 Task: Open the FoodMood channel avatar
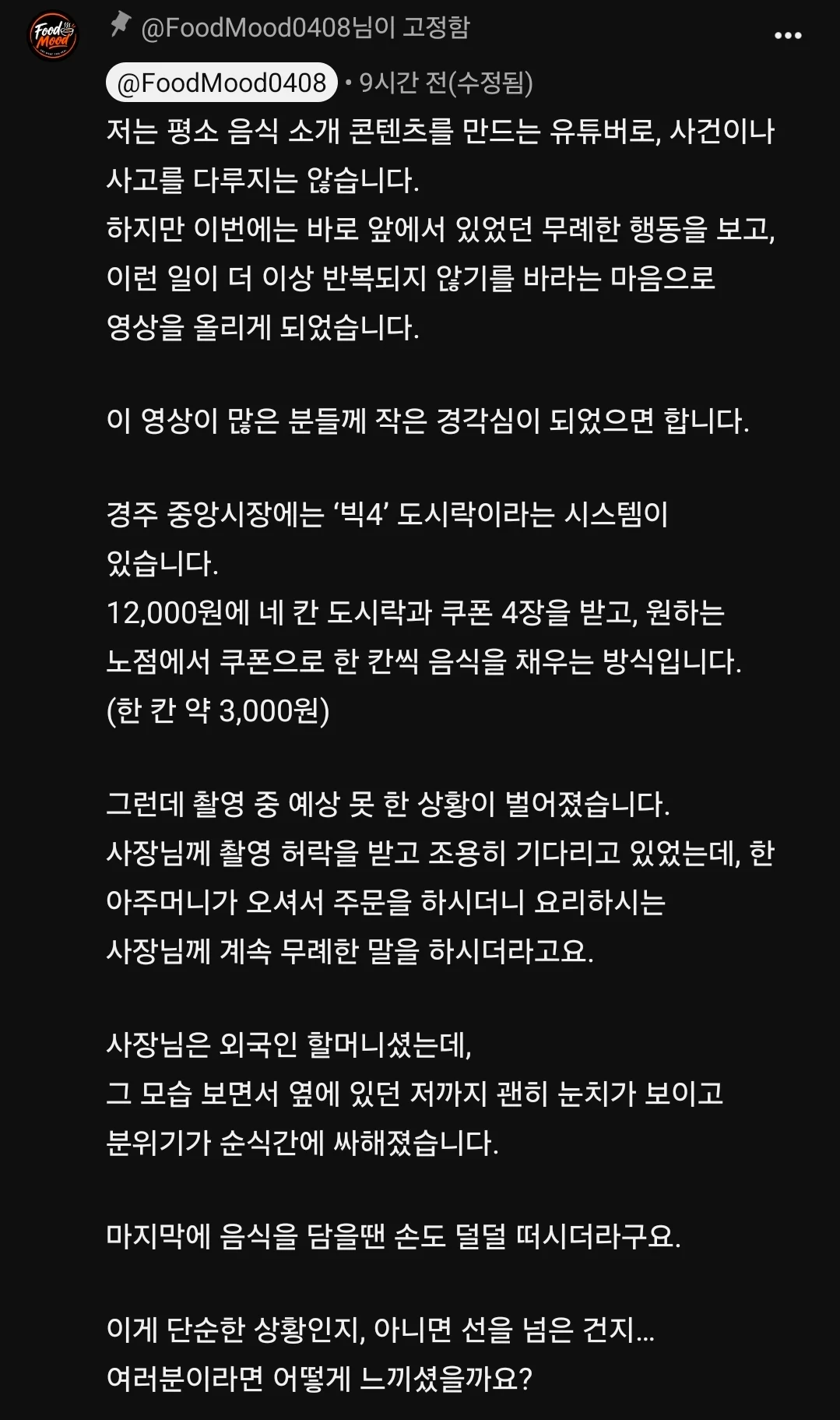(x=53, y=36)
